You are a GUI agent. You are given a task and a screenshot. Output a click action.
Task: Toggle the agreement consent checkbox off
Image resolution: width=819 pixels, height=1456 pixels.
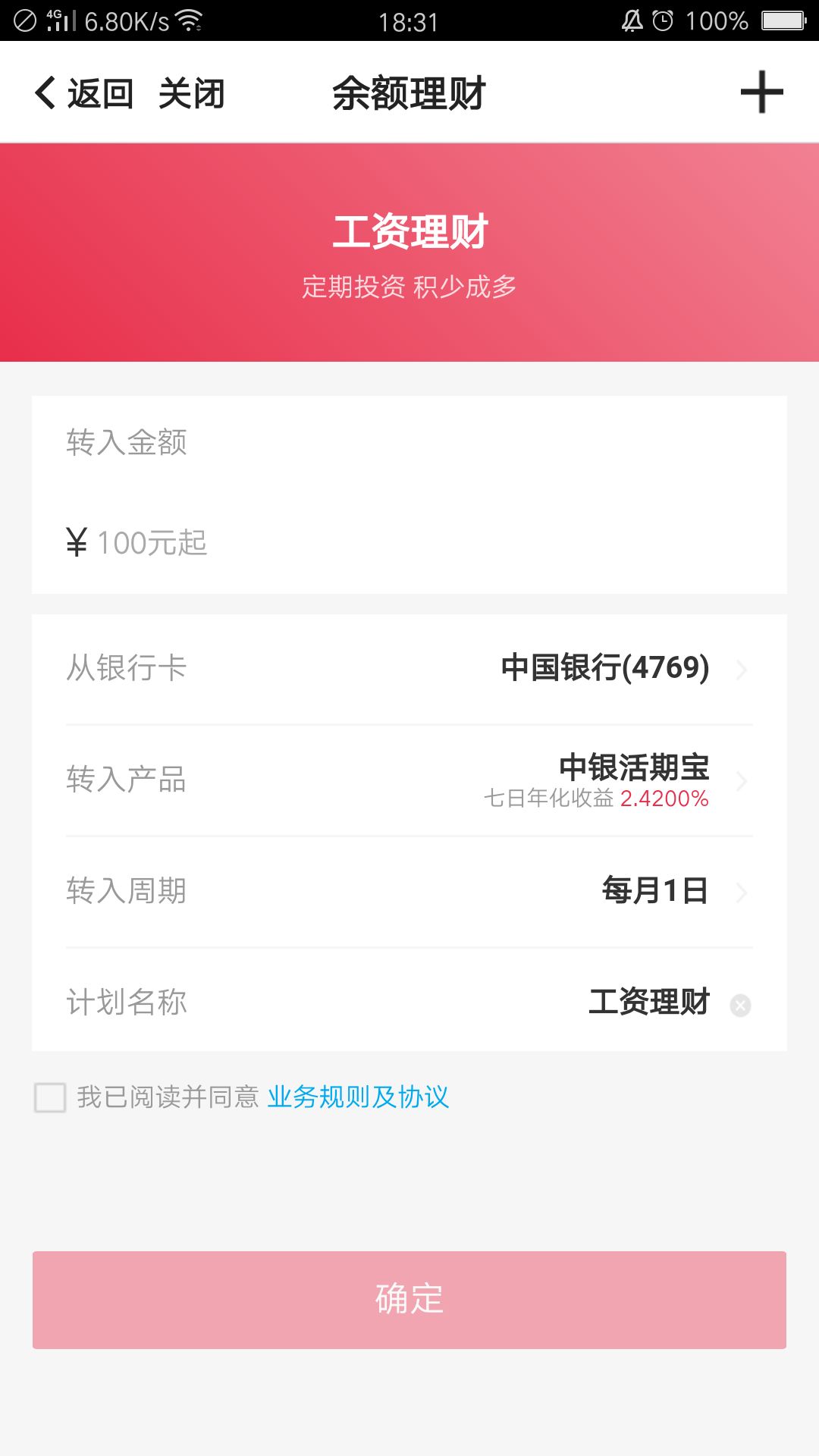(x=50, y=1097)
